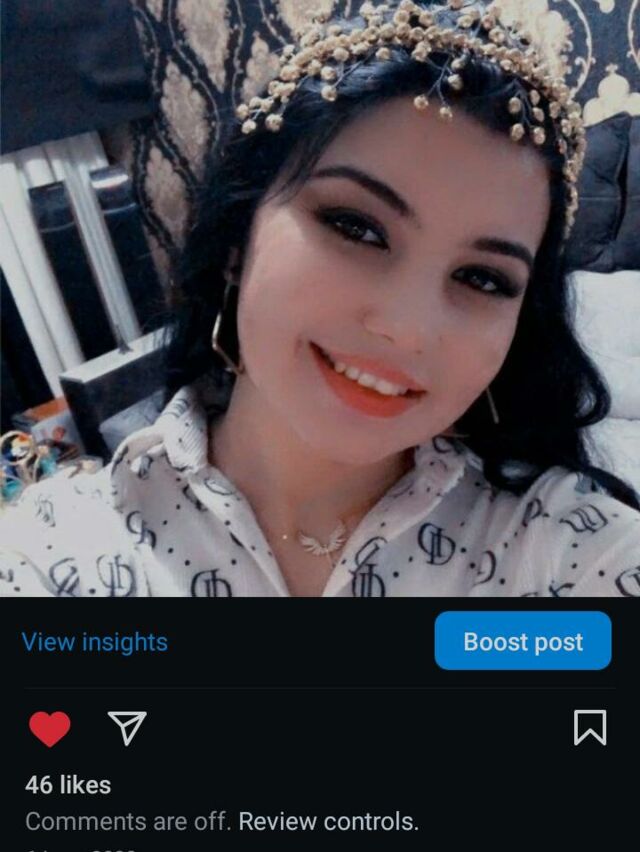
Task: Save the post with the bookmark icon
Action: (589, 728)
